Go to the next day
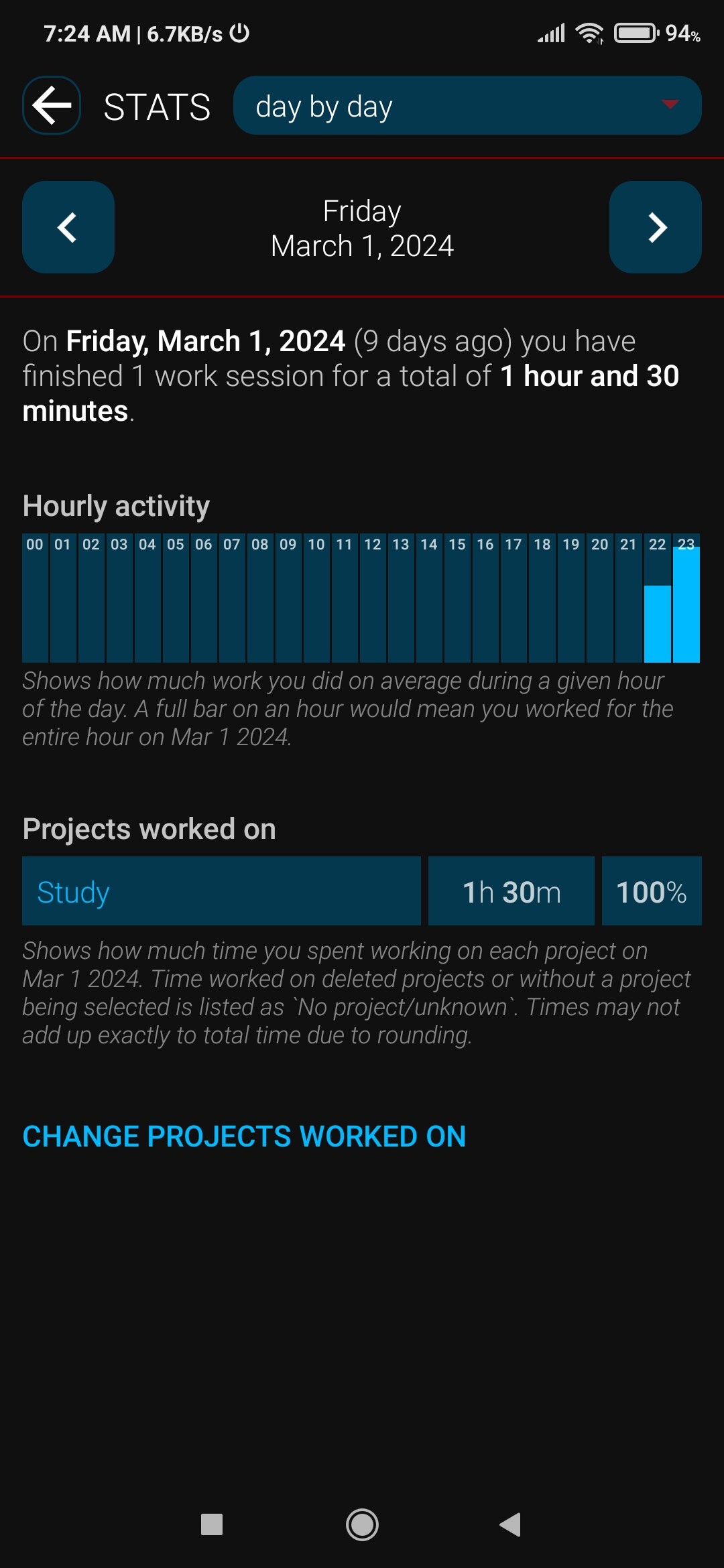The width and height of the screenshot is (724, 1568). (x=656, y=227)
